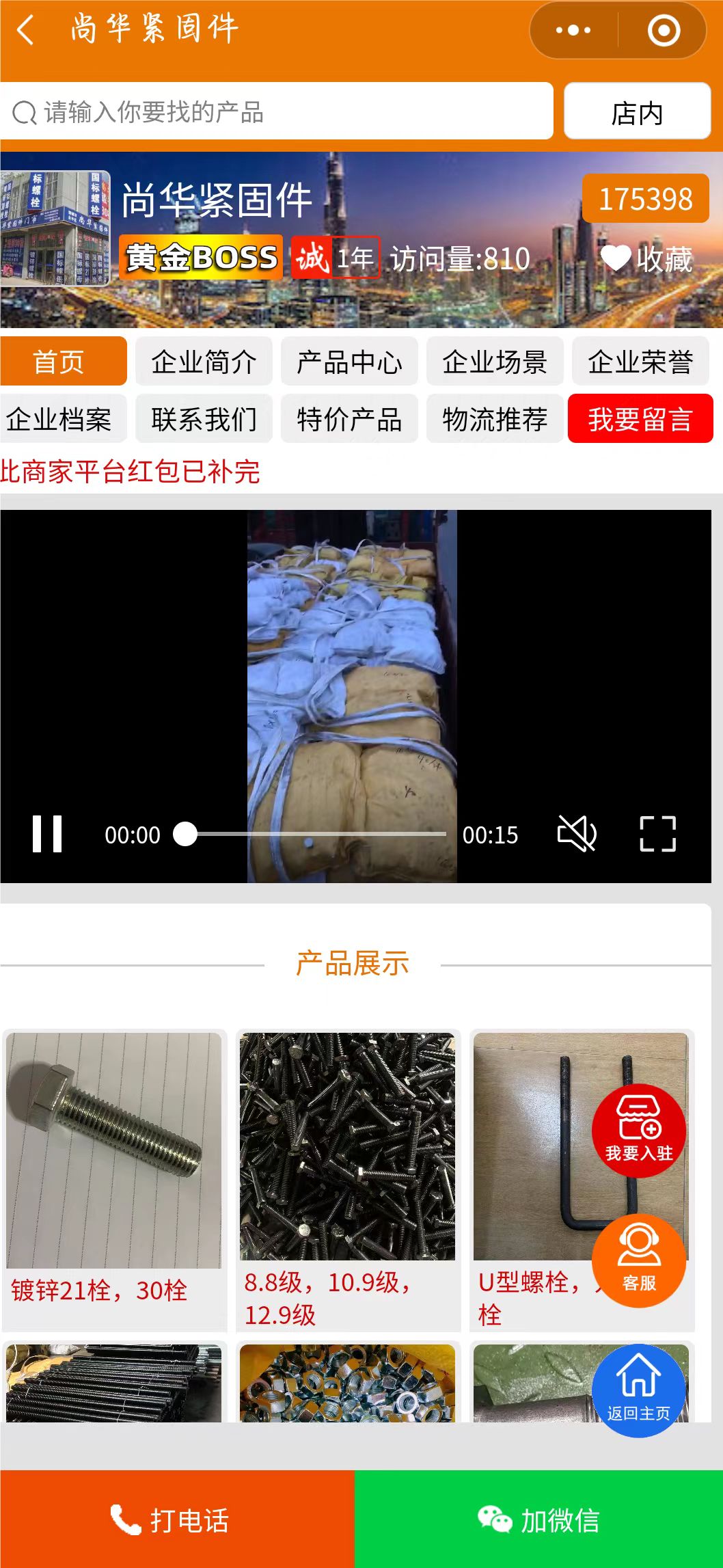The image size is (723, 1568).
Task: Pause the video
Action: coord(47,834)
